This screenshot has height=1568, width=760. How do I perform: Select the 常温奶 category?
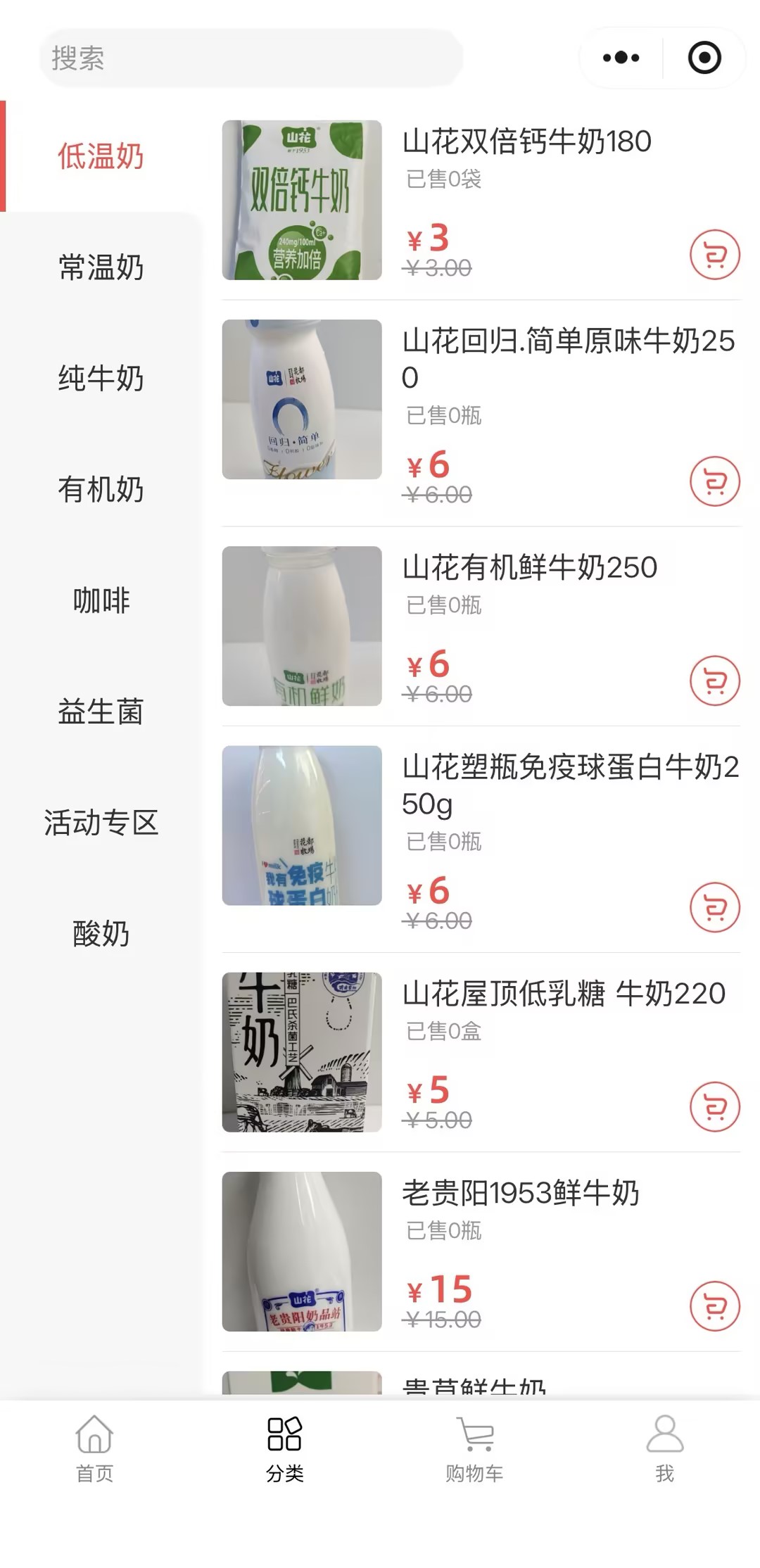pos(101,267)
